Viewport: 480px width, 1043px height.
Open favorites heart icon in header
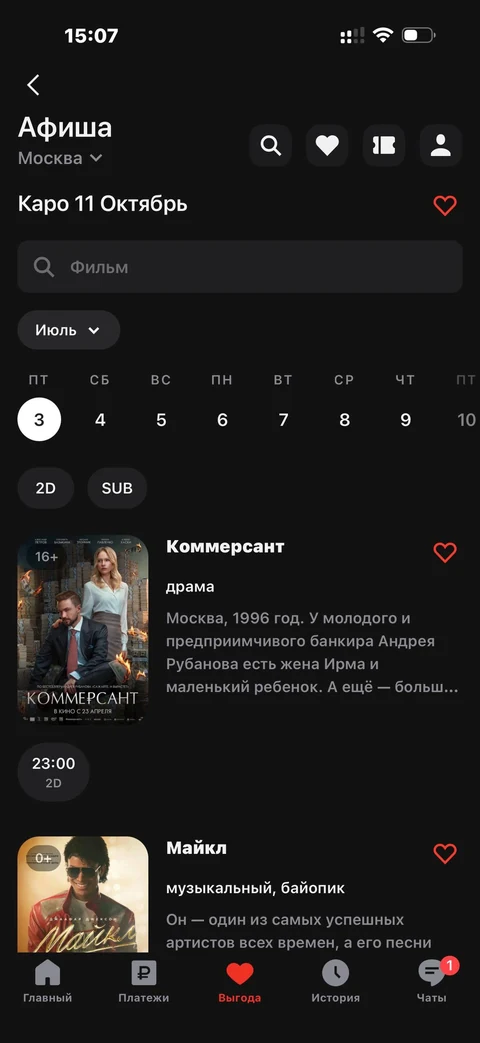(x=327, y=145)
